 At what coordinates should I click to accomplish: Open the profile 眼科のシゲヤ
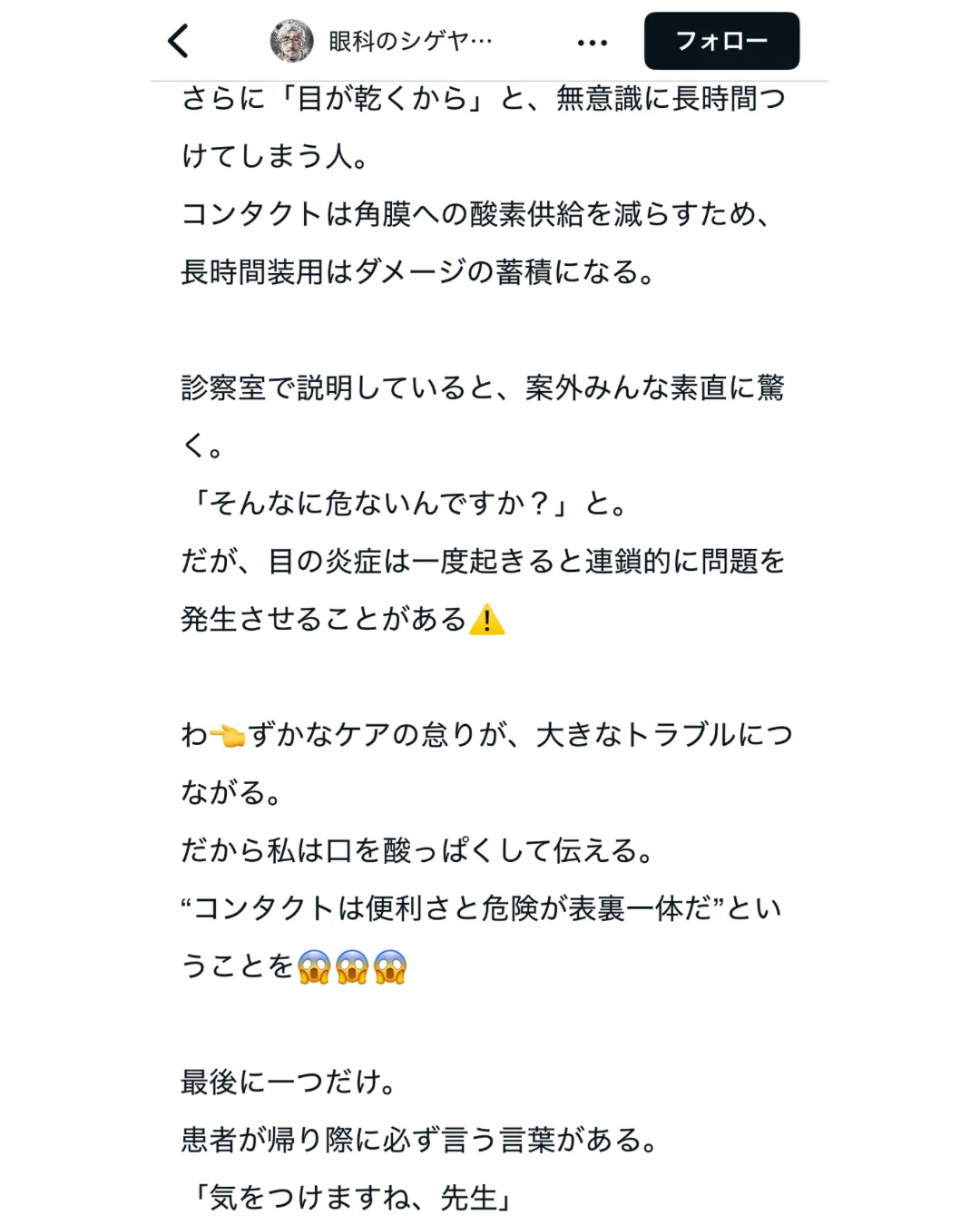tap(381, 41)
